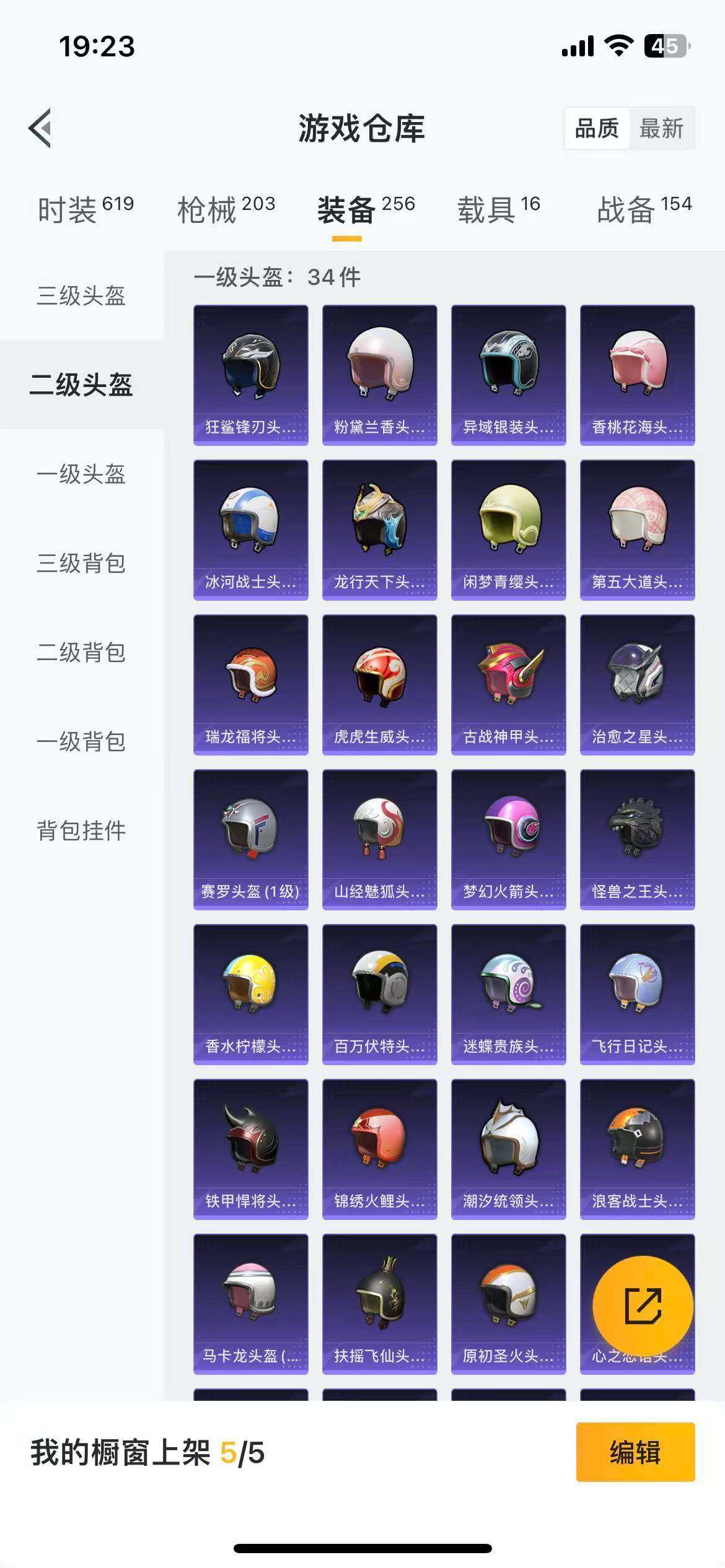Screen dimensions: 725x1568
Task: Switch sorting to 最新
Action: 663,129
